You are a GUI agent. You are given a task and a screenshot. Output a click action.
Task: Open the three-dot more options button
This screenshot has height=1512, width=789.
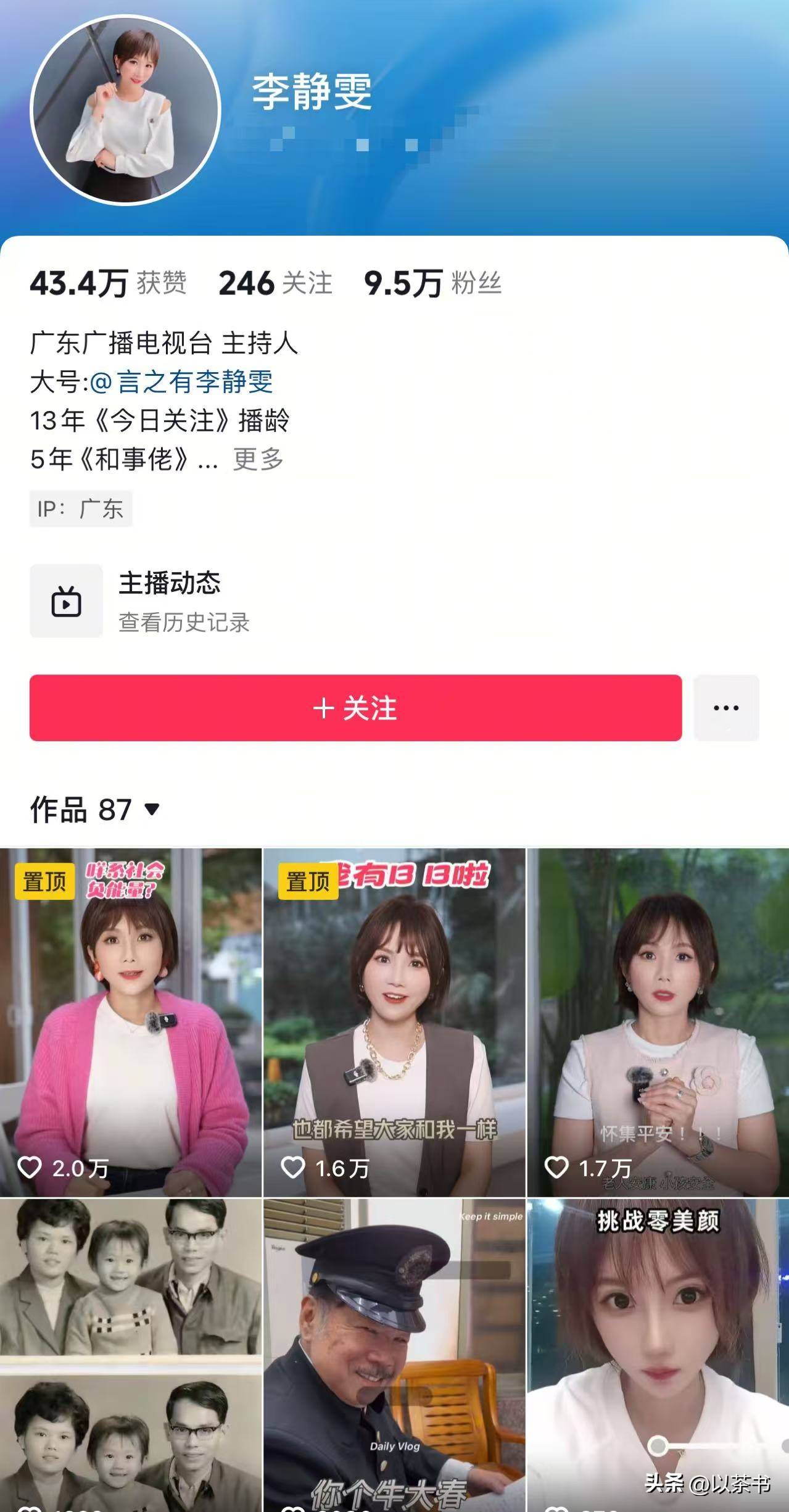[x=725, y=707]
